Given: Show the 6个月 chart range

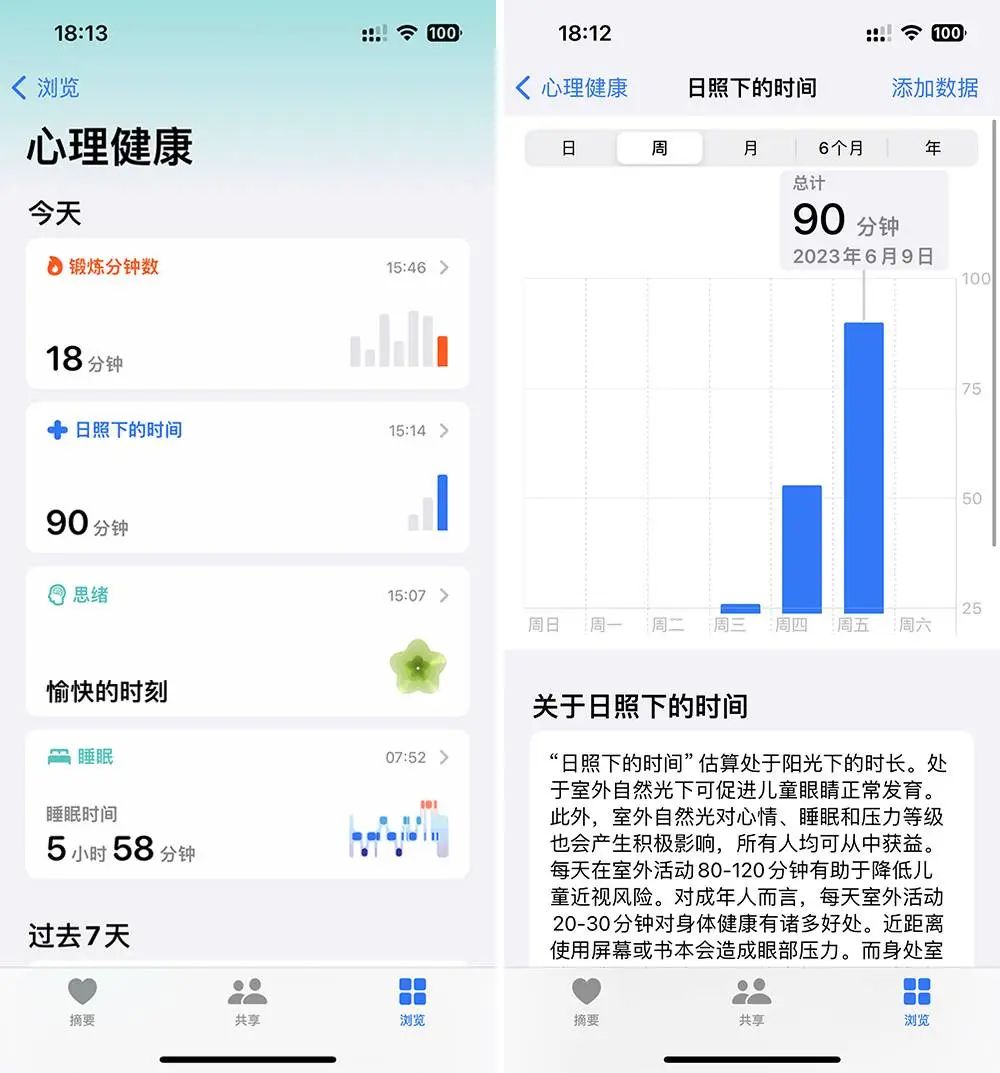Looking at the screenshot, I should click(x=841, y=148).
